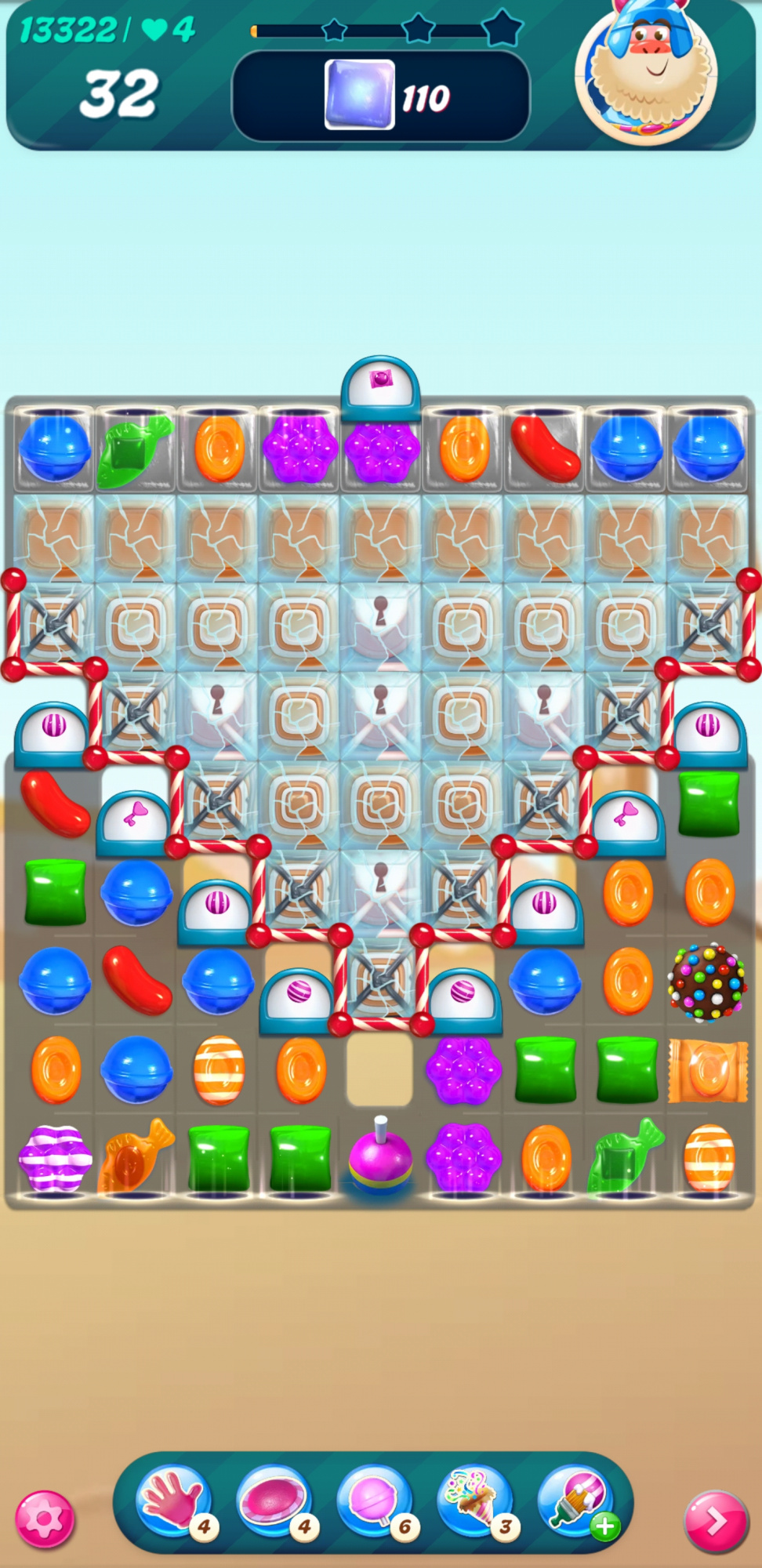
Task: Select the UFO booster with count 4
Action: pyautogui.click(x=274, y=1501)
